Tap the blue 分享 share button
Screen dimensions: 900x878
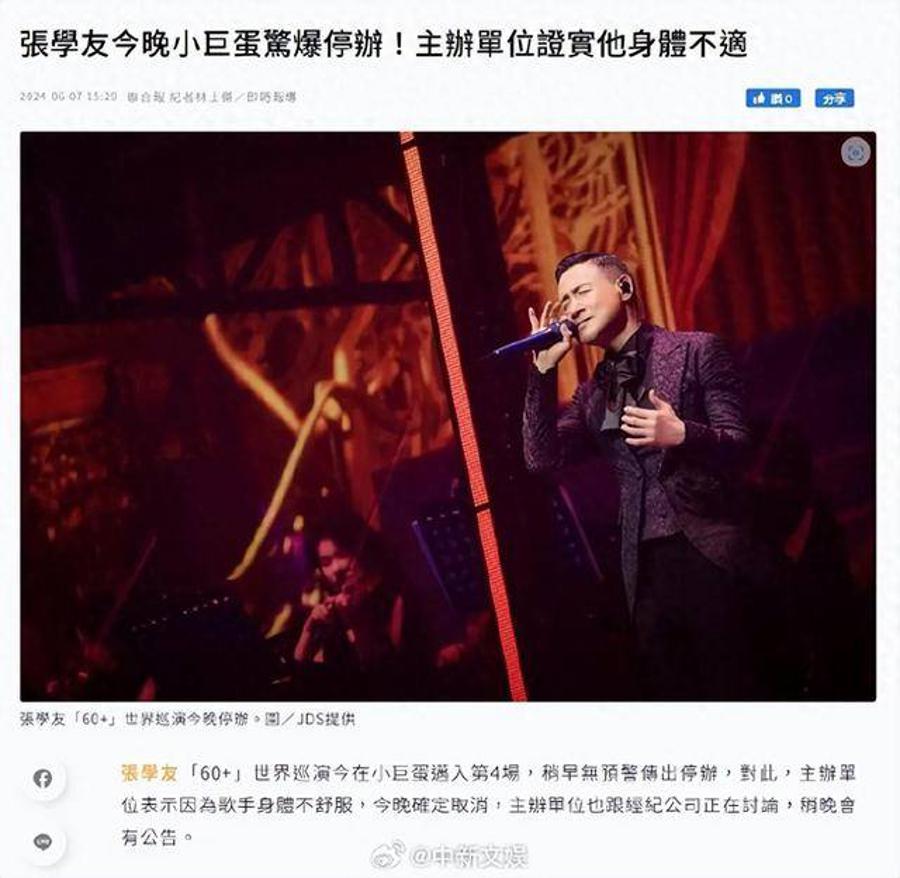(x=833, y=98)
